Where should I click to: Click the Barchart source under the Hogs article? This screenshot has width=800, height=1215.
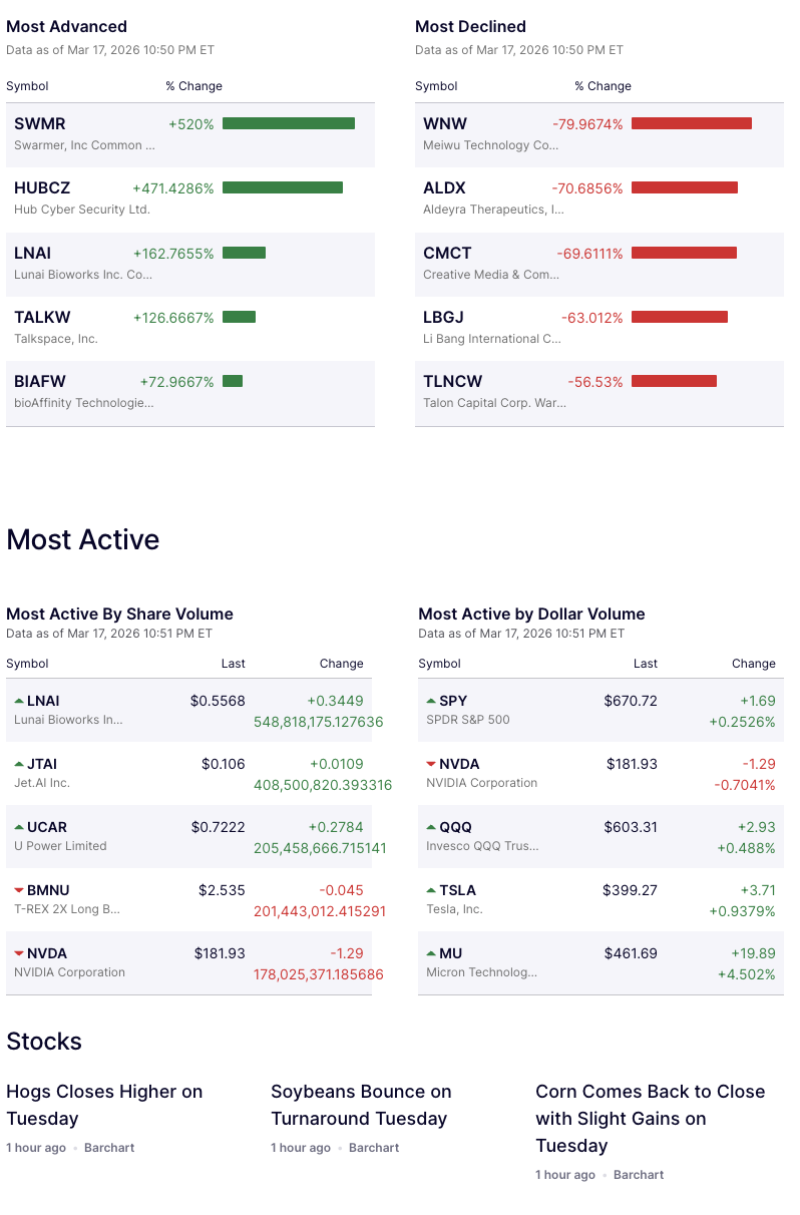point(109,1148)
